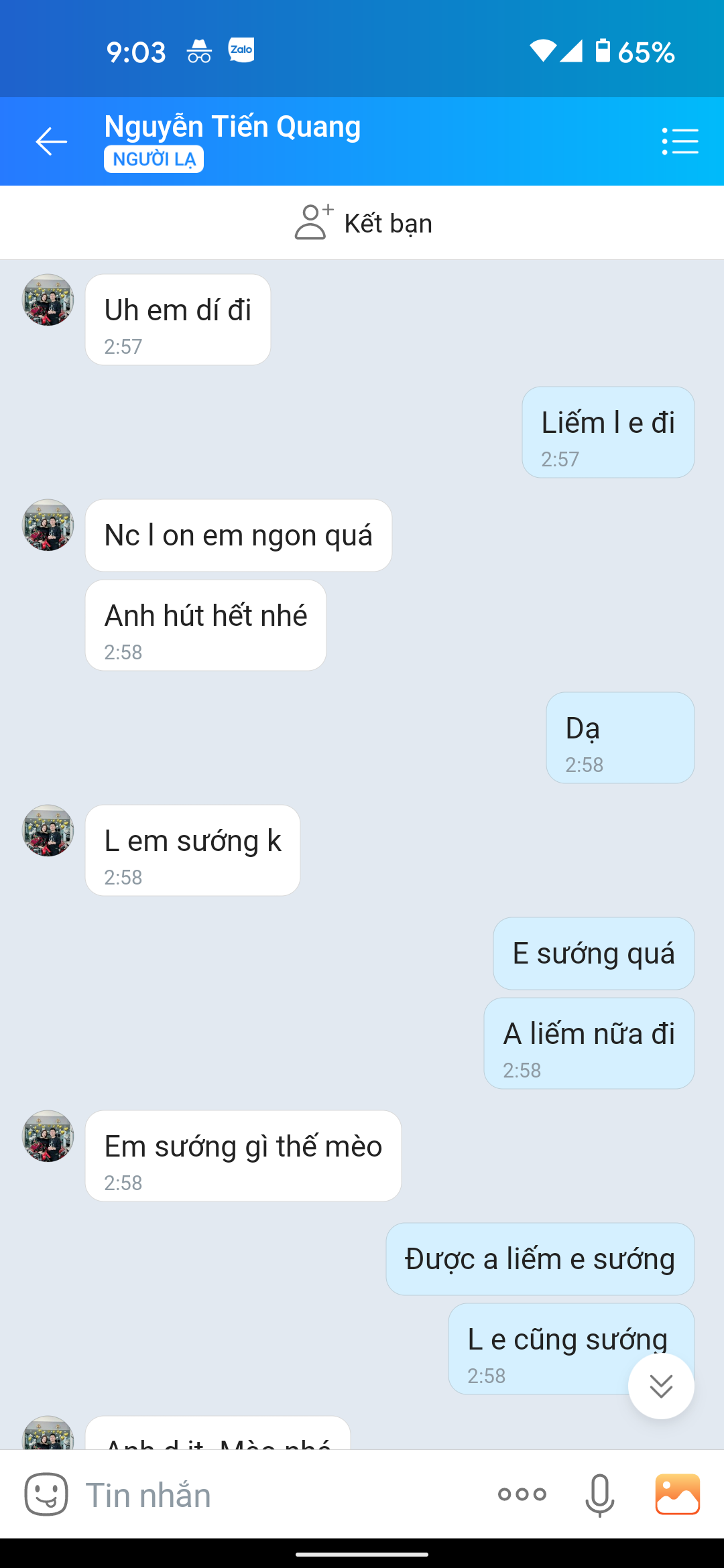
Task: Go back from the chat
Action: pyautogui.click(x=51, y=141)
